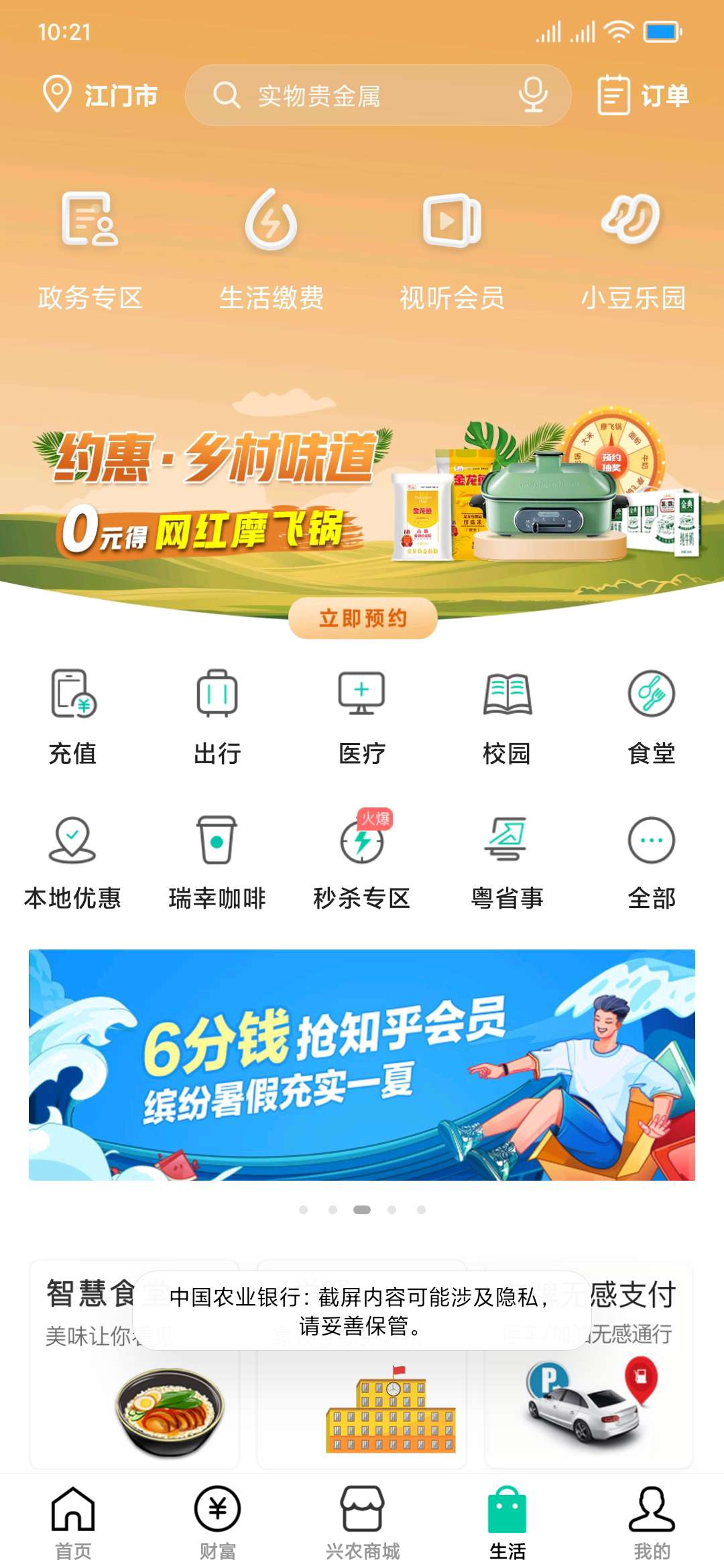Open 我的 profile tab
This screenshot has height=1568, width=724.
[651, 1522]
